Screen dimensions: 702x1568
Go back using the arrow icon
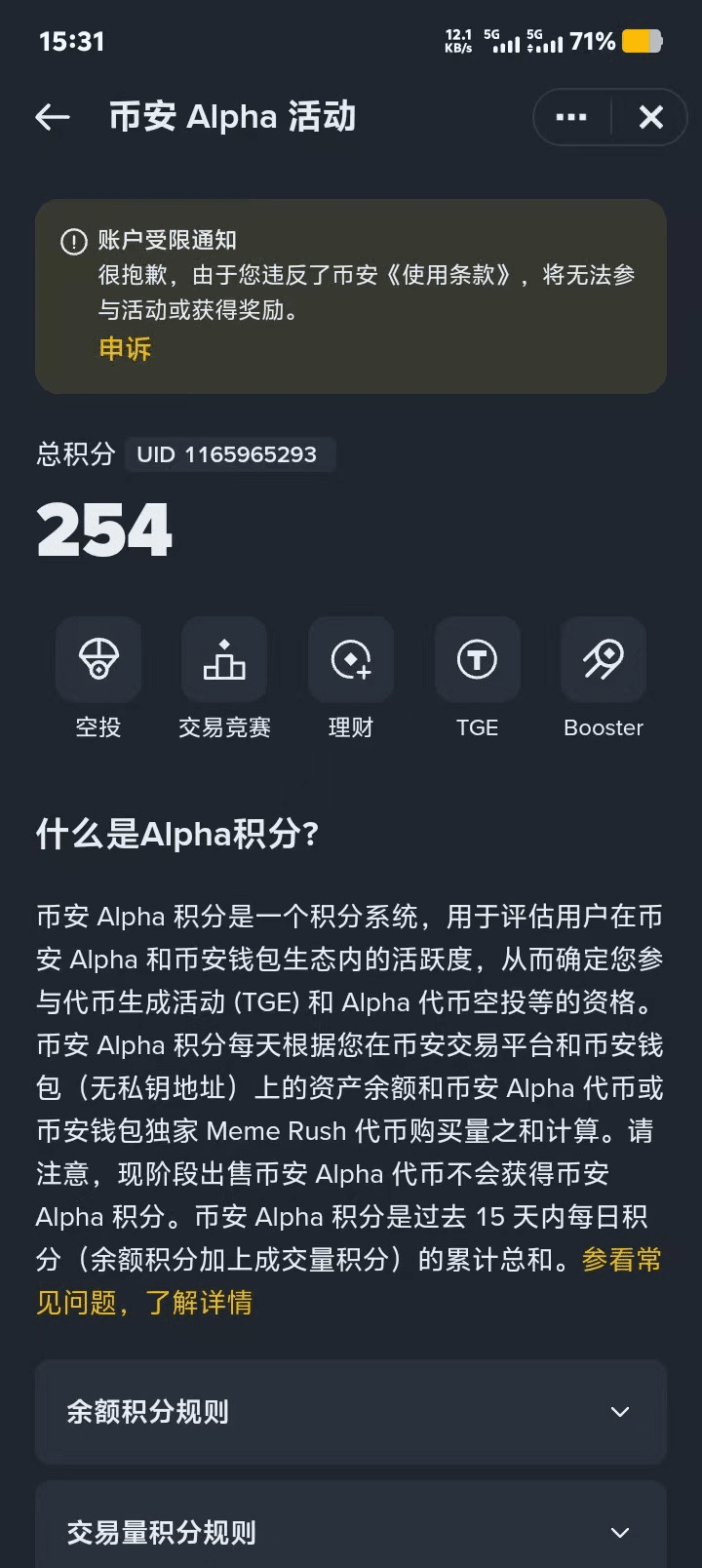[x=53, y=118]
